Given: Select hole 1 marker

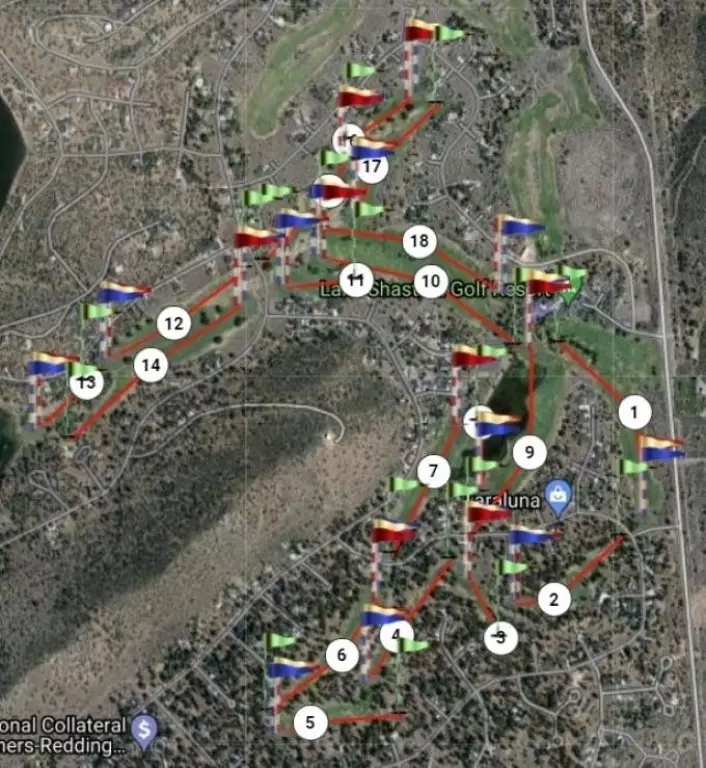Looking at the screenshot, I should 634,411.
